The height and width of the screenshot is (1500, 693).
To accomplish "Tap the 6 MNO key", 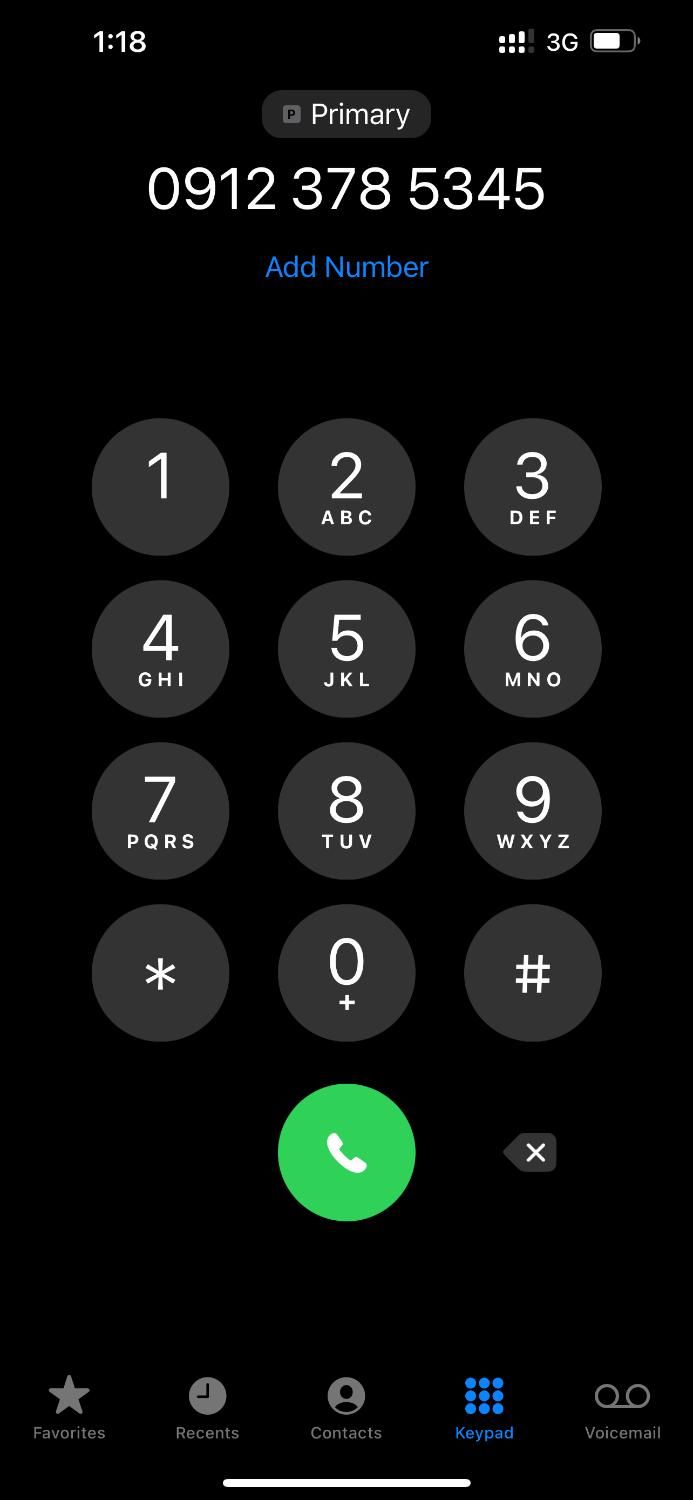I will pyautogui.click(x=532, y=649).
